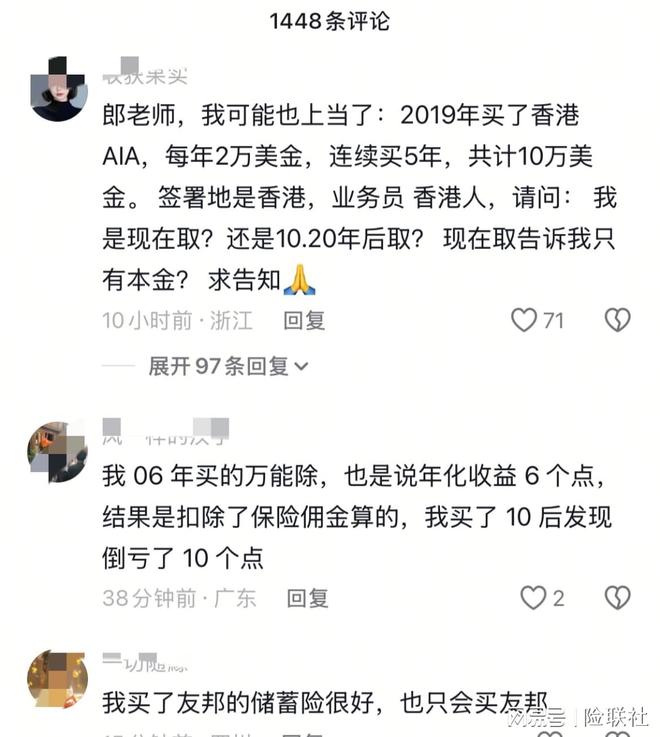Open the avatar of the 万能险 commenter
660x737 pixels.
pos(57,452)
